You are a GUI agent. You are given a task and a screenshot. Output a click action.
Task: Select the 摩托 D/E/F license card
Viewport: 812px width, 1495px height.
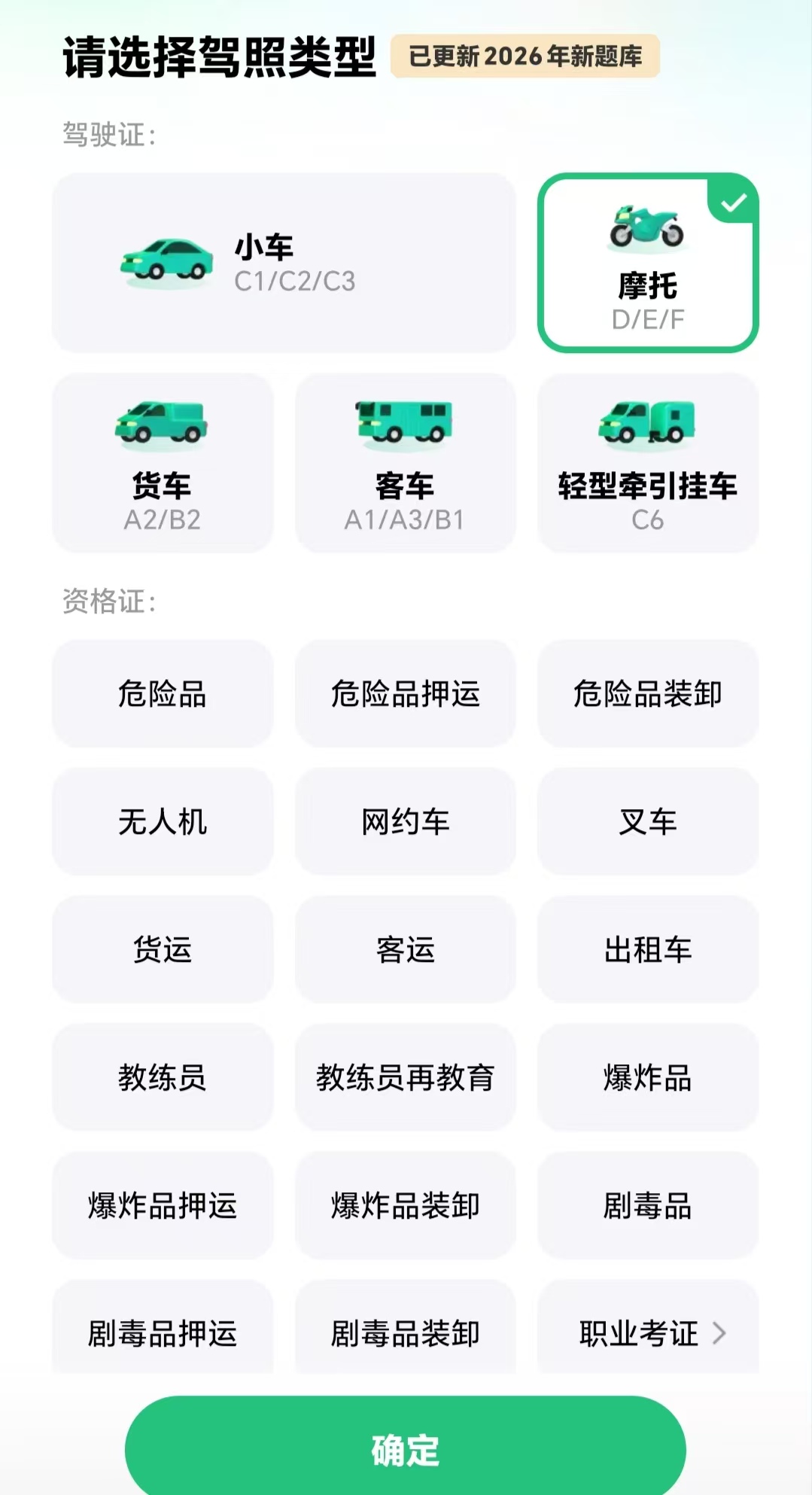coord(647,263)
